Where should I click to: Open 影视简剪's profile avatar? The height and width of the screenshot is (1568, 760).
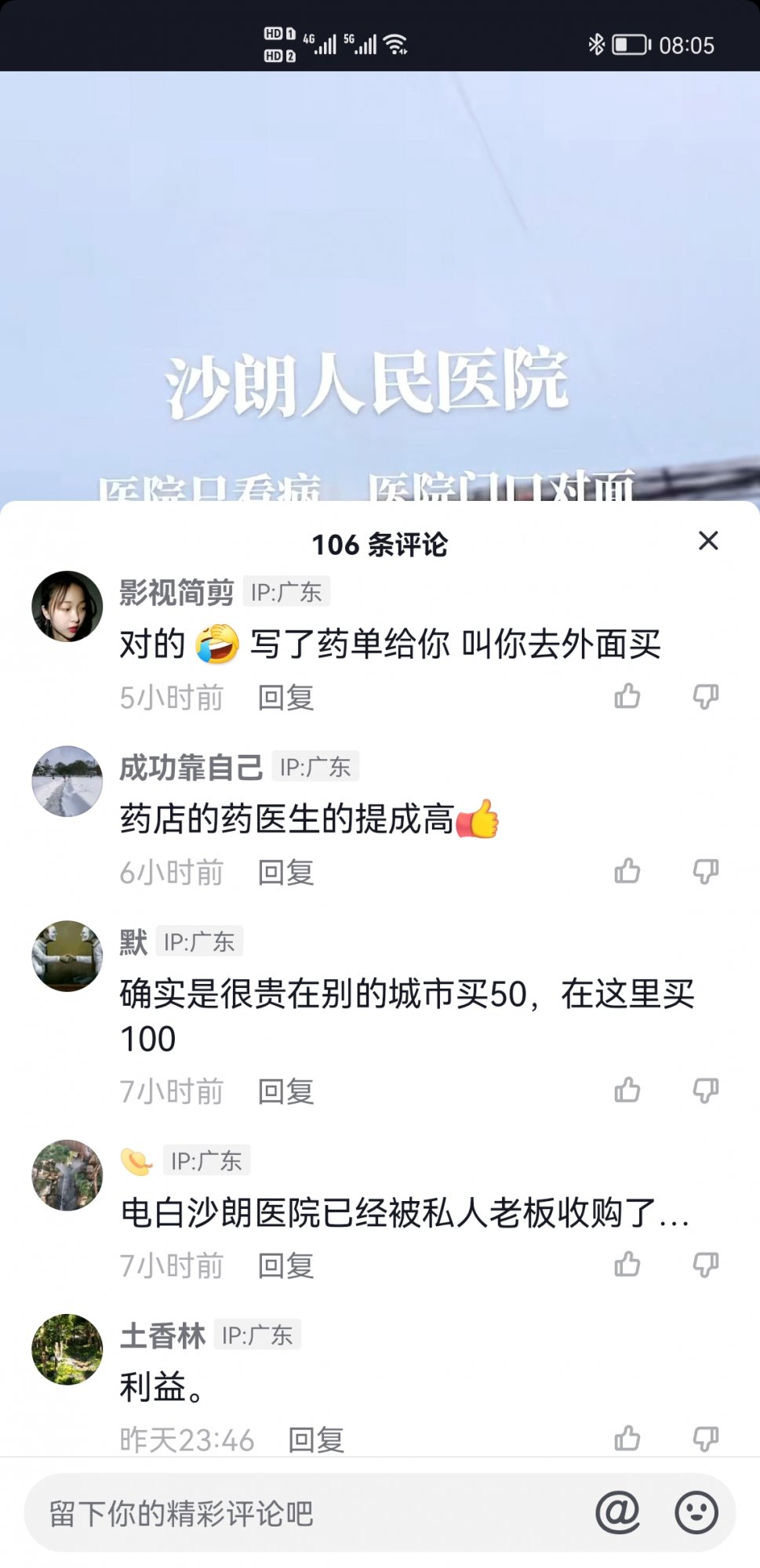[x=67, y=607]
